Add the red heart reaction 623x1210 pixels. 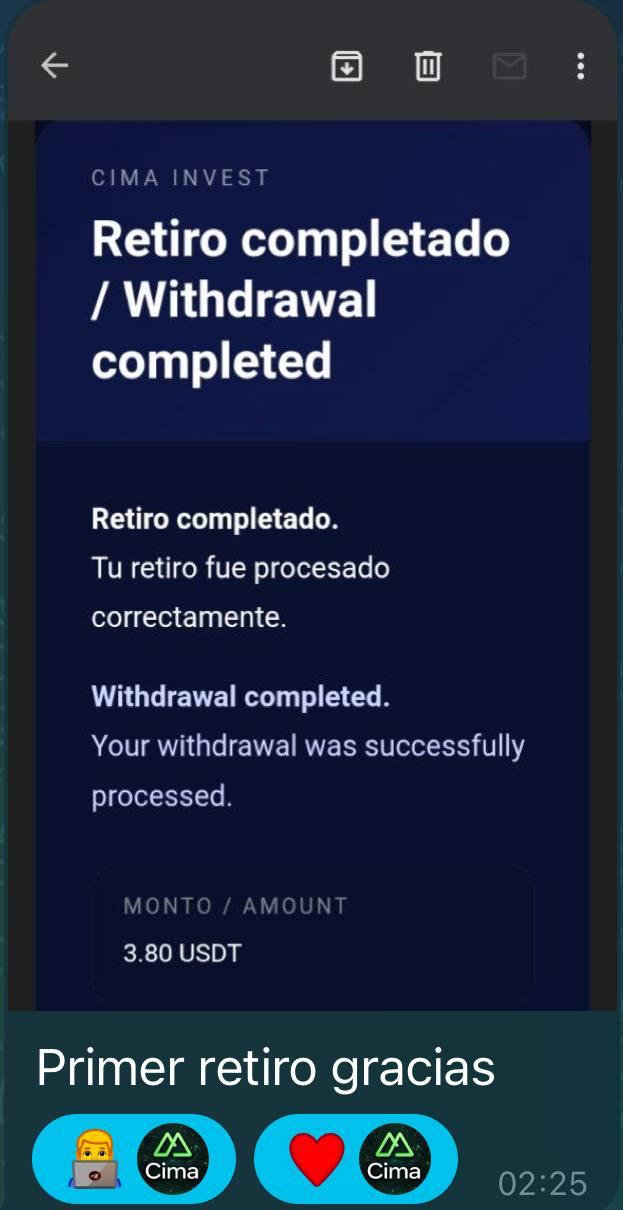coord(355,1160)
